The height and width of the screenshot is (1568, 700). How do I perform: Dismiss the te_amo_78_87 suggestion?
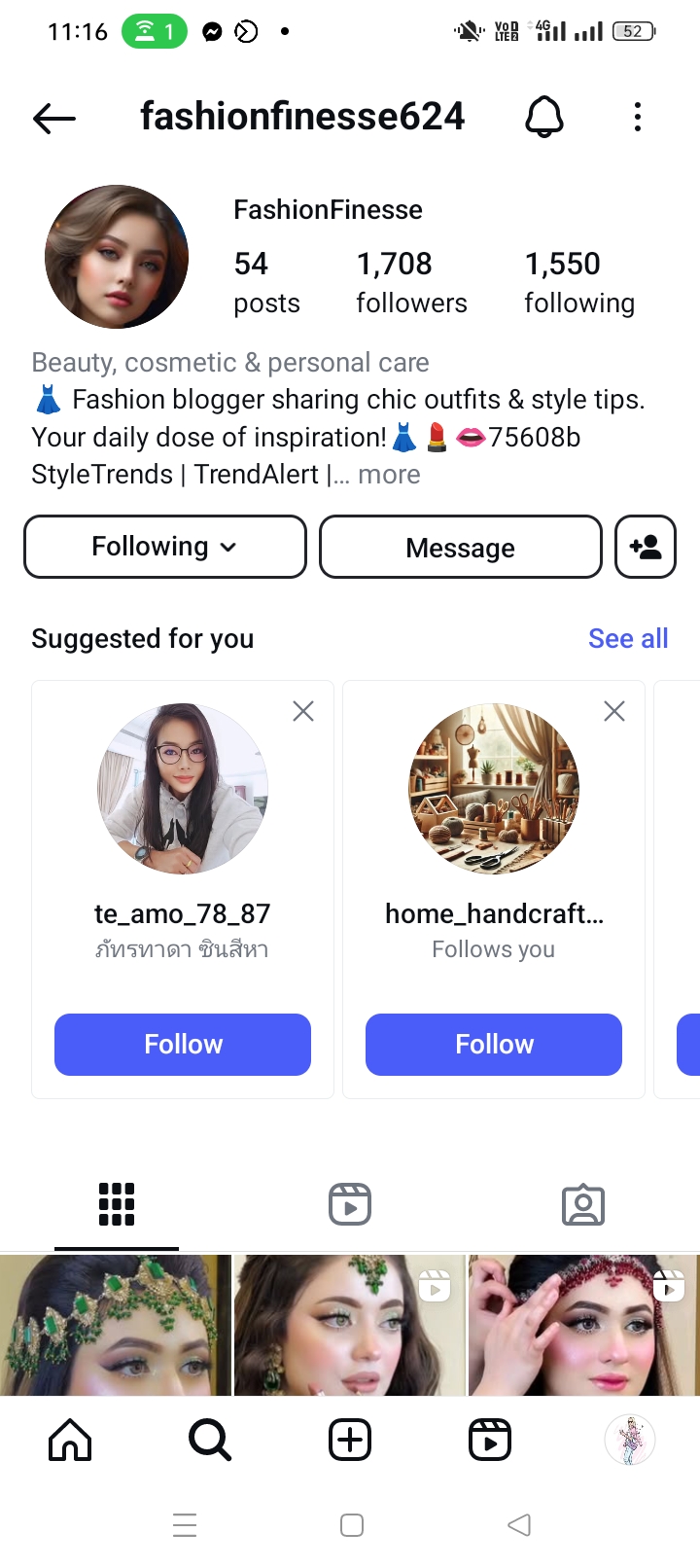[x=303, y=712]
